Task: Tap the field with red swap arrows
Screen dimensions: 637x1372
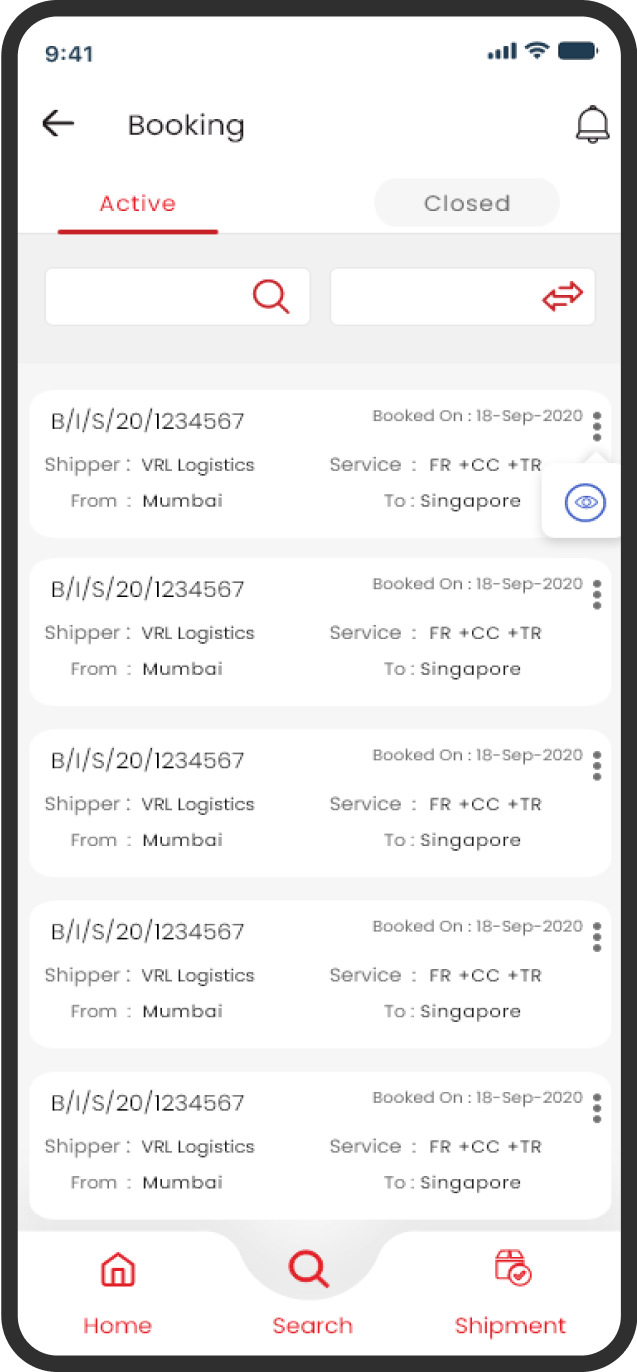Action: coord(463,296)
